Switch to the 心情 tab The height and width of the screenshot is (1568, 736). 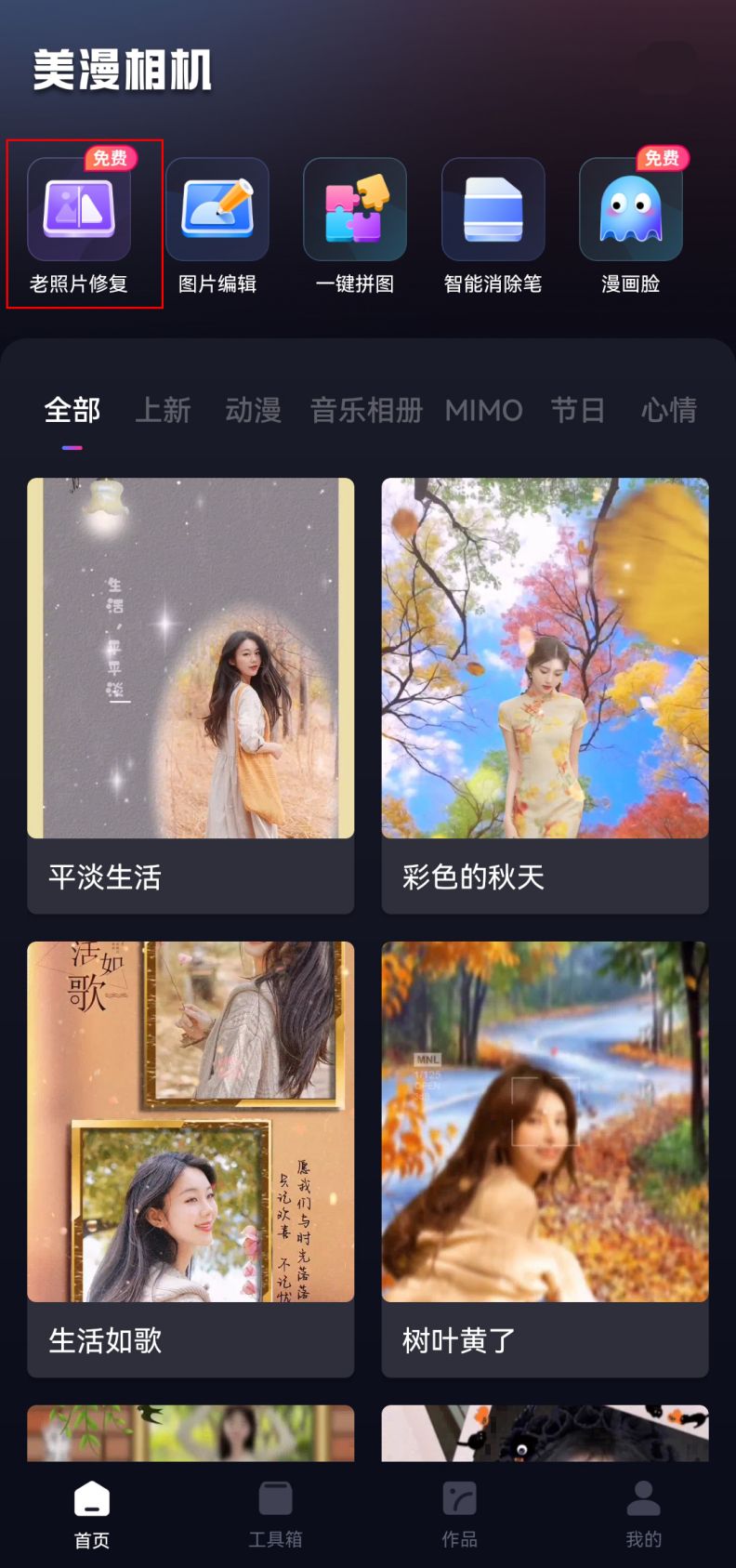click(x=668, y=410)
